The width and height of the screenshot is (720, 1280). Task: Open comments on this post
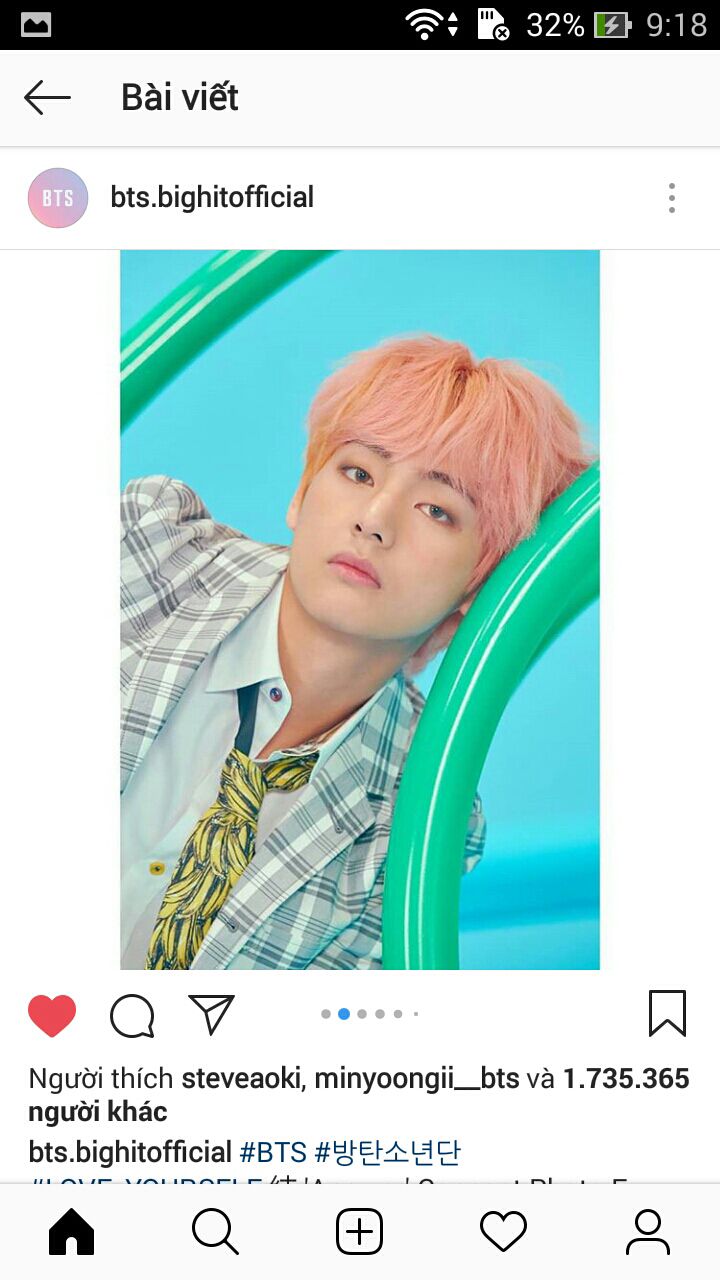(132, 1016)
